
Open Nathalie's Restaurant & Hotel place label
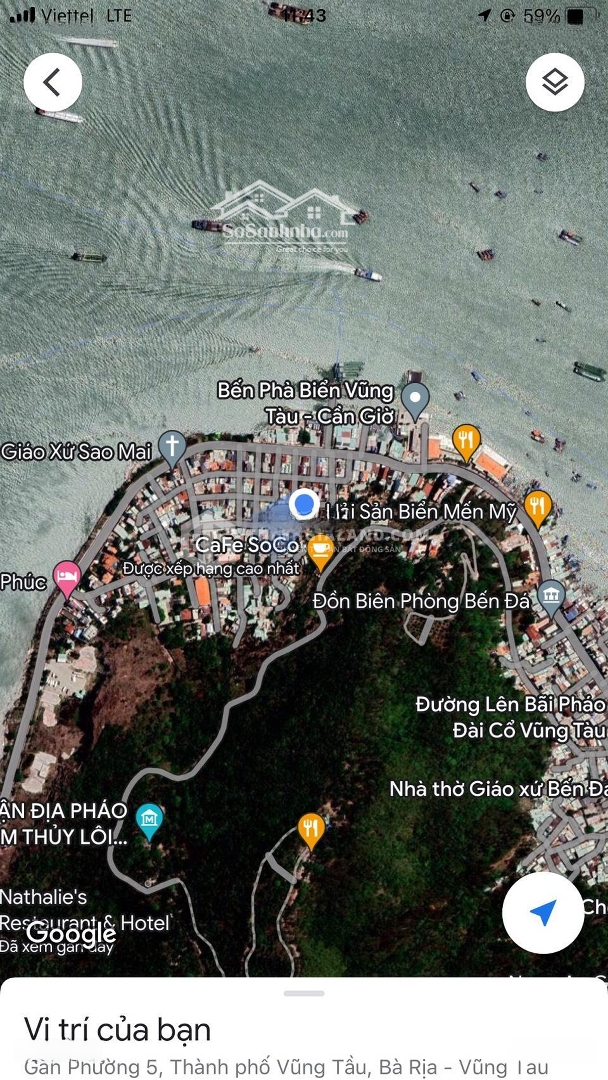coord(85,910)
